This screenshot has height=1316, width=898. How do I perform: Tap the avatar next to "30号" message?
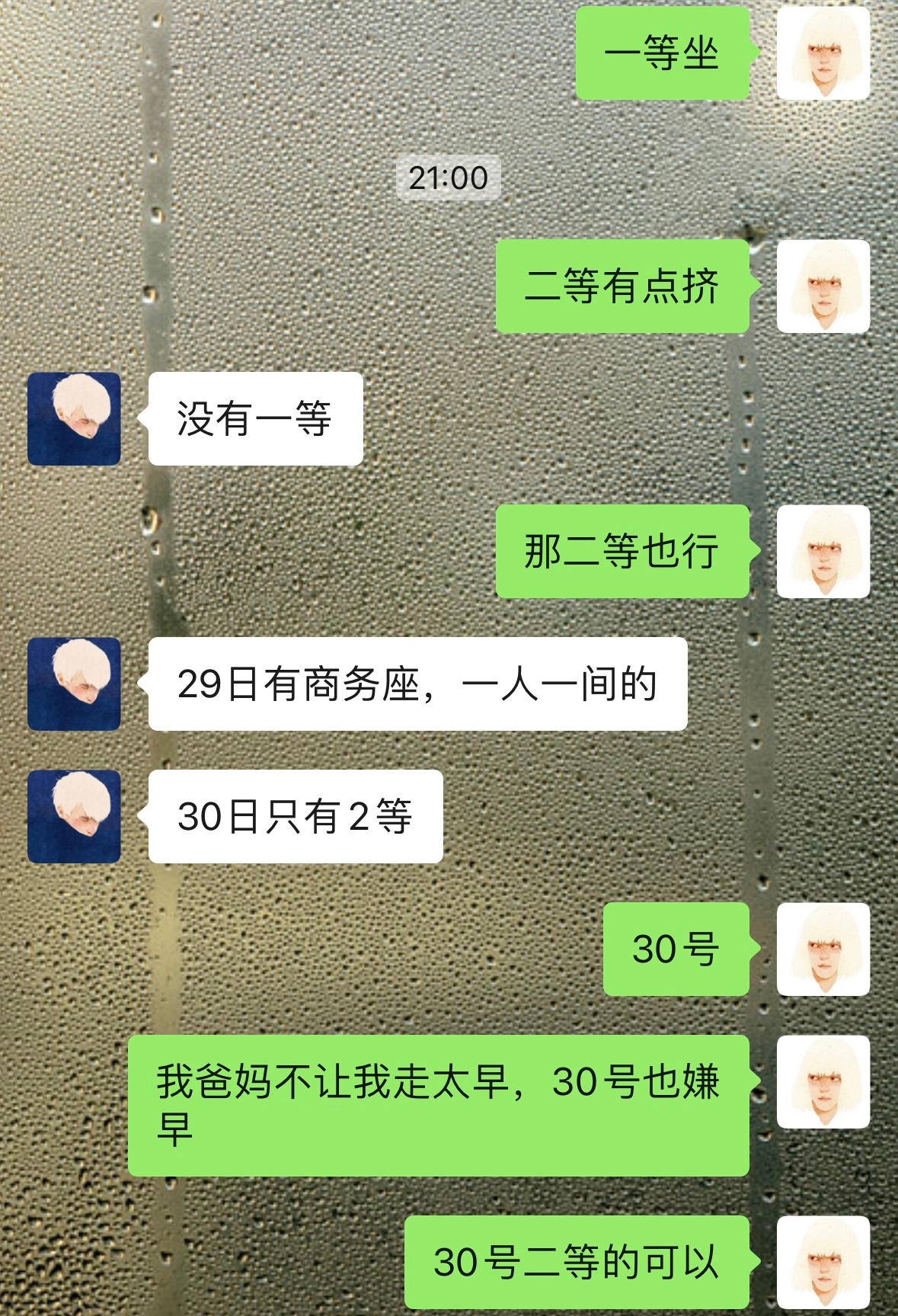tap(823, 949)
